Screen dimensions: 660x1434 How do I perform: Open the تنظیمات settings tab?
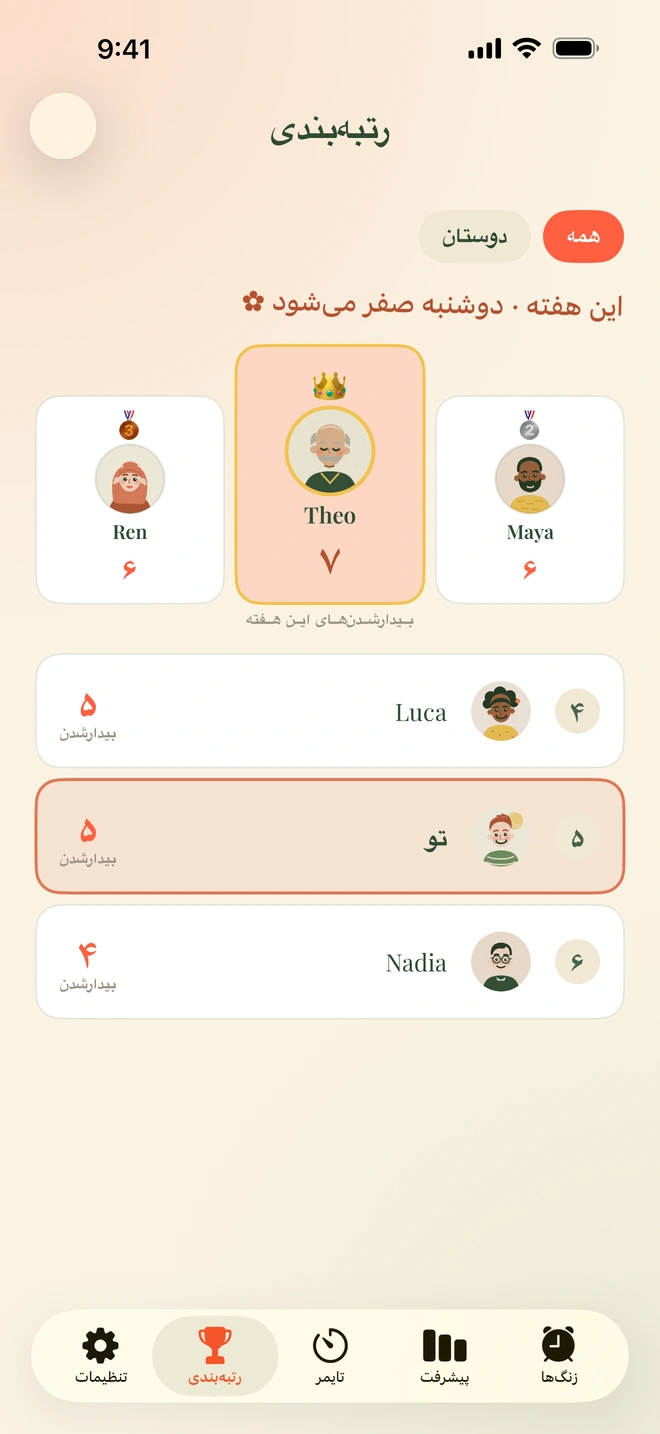(101, 1356)
